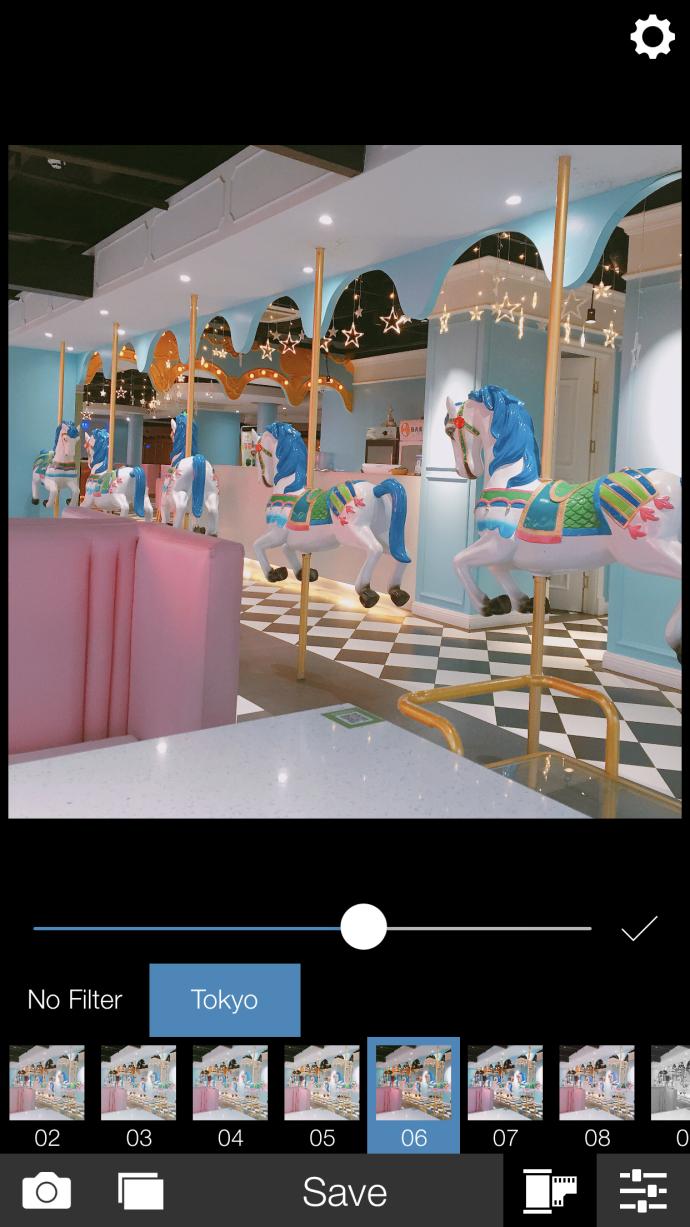Apply filter 02
Screen dimensions: 690x1227
(x=47, y=1095)
